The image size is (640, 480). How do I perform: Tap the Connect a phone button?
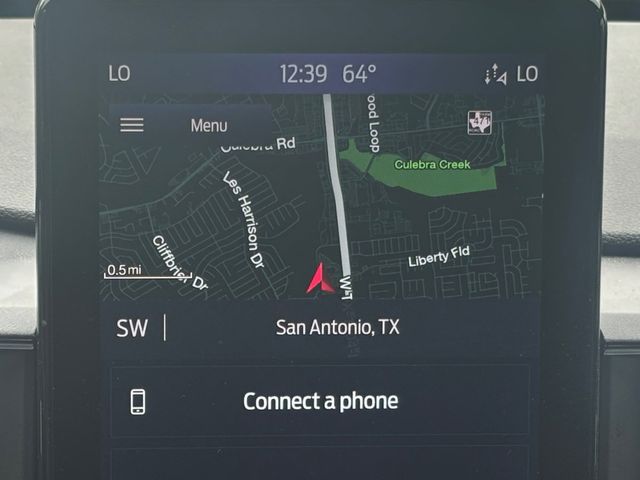click(320, 401)
